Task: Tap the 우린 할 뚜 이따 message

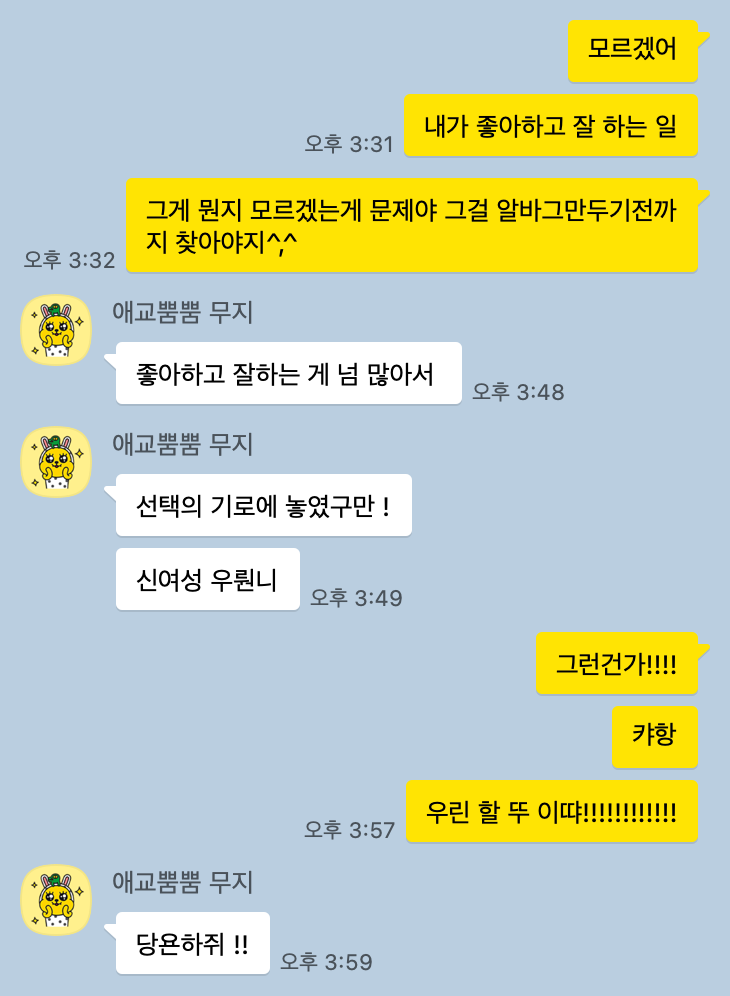Action: point(552,811)
